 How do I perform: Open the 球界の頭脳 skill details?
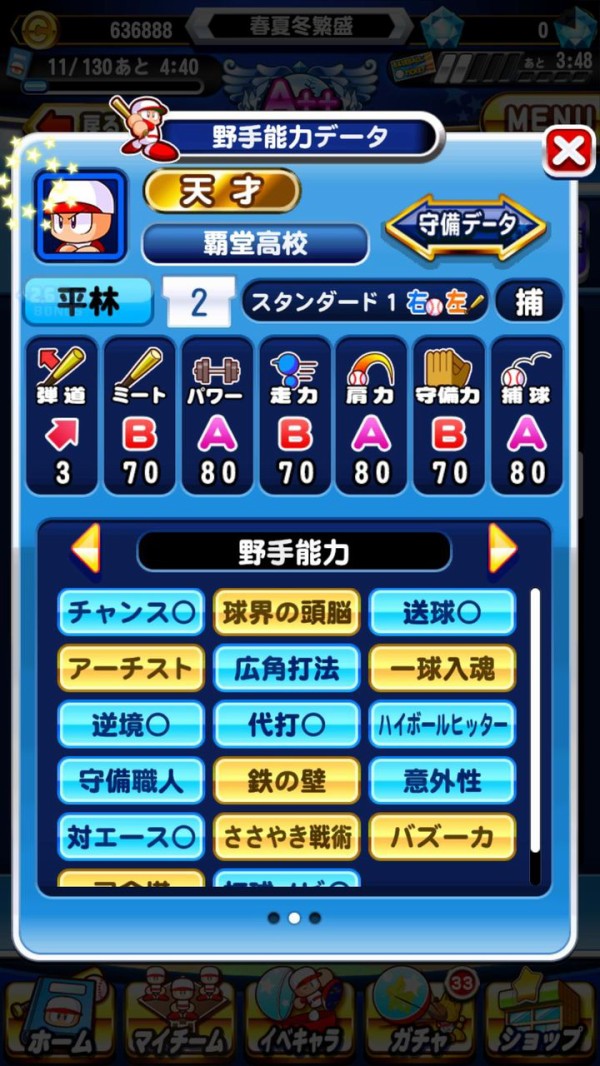[286, 612]
